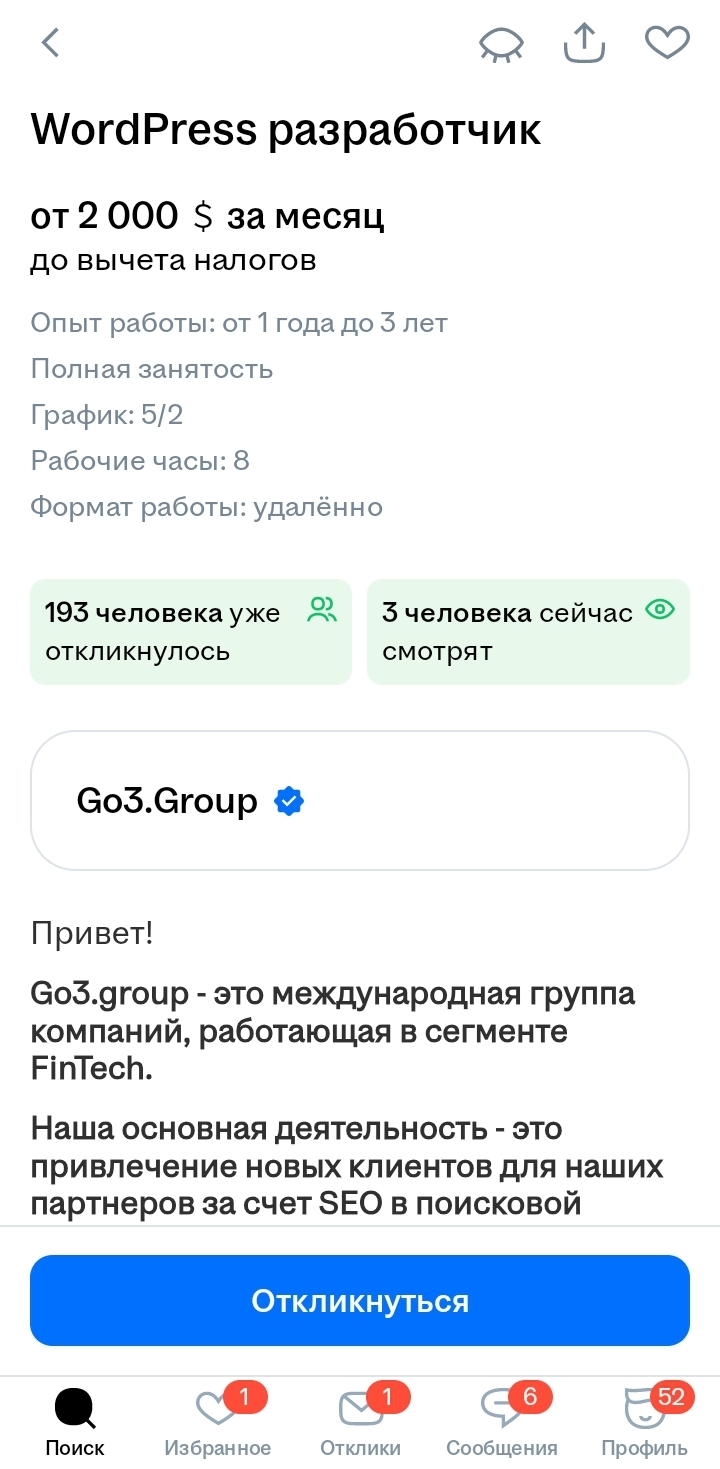
Task: Open the Go3.Group company card
Action: point(360,801)
